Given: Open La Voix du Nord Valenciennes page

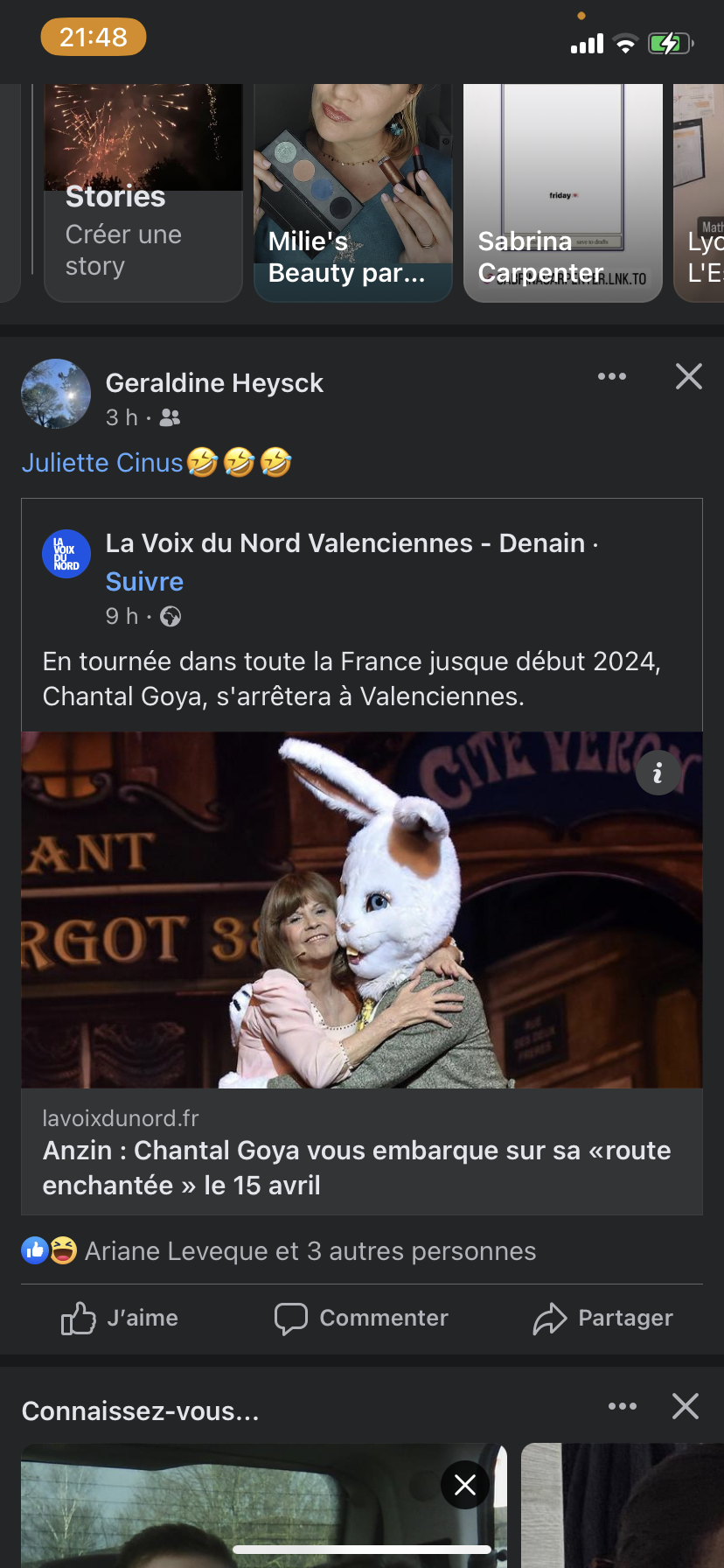Looking at the screenshot, I should click(x=345, y=543).
